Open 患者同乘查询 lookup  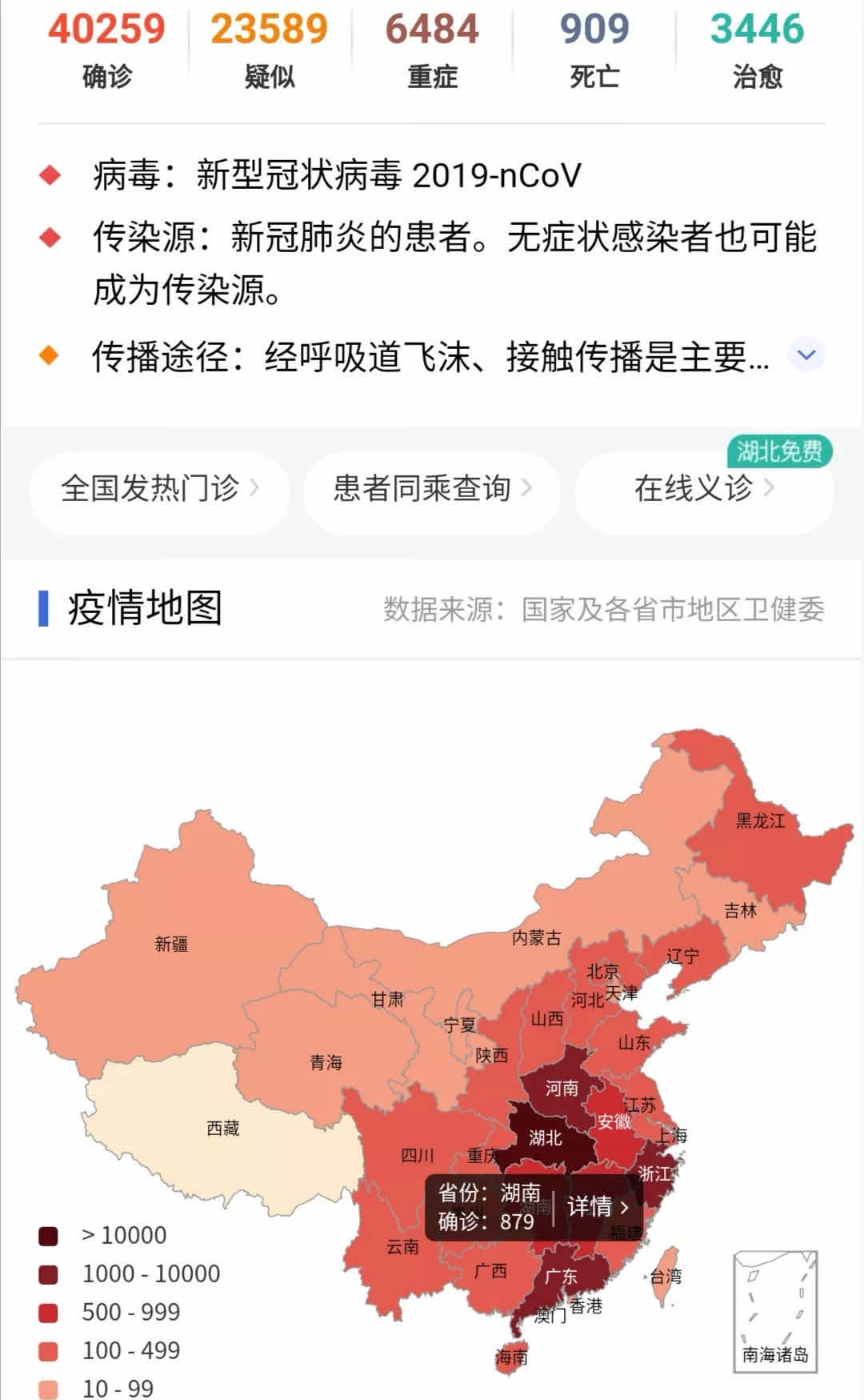431,488
